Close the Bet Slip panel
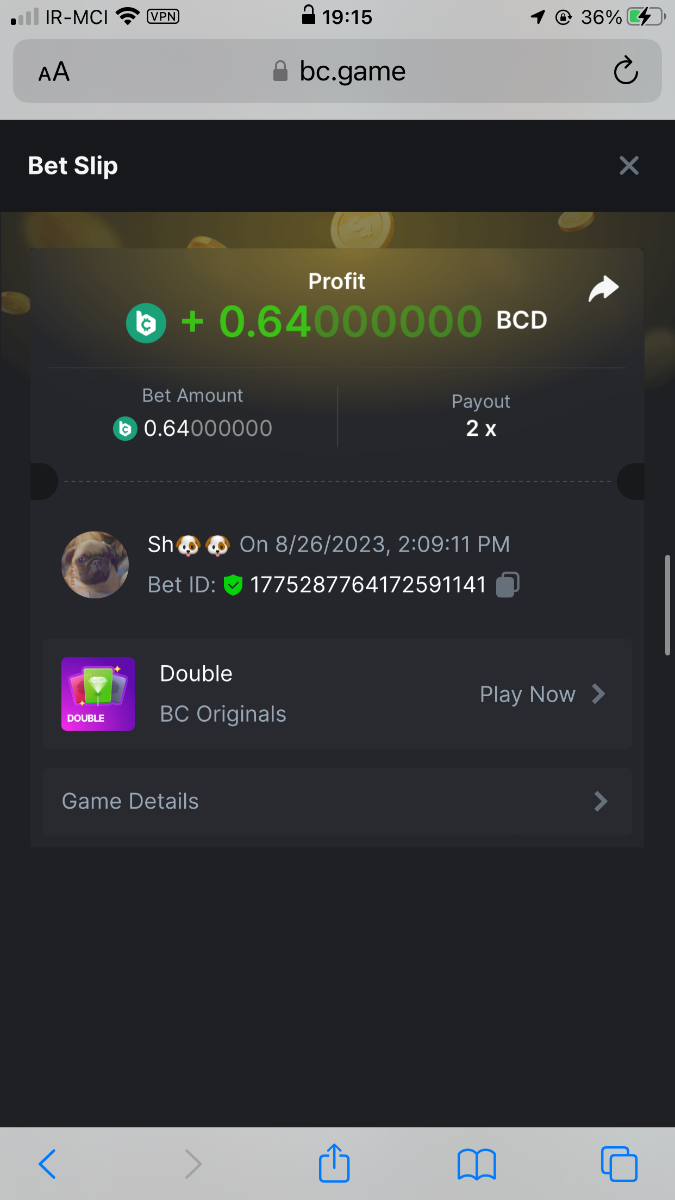The width and height of the screenshot is (675, 1200). pos(628,166)
